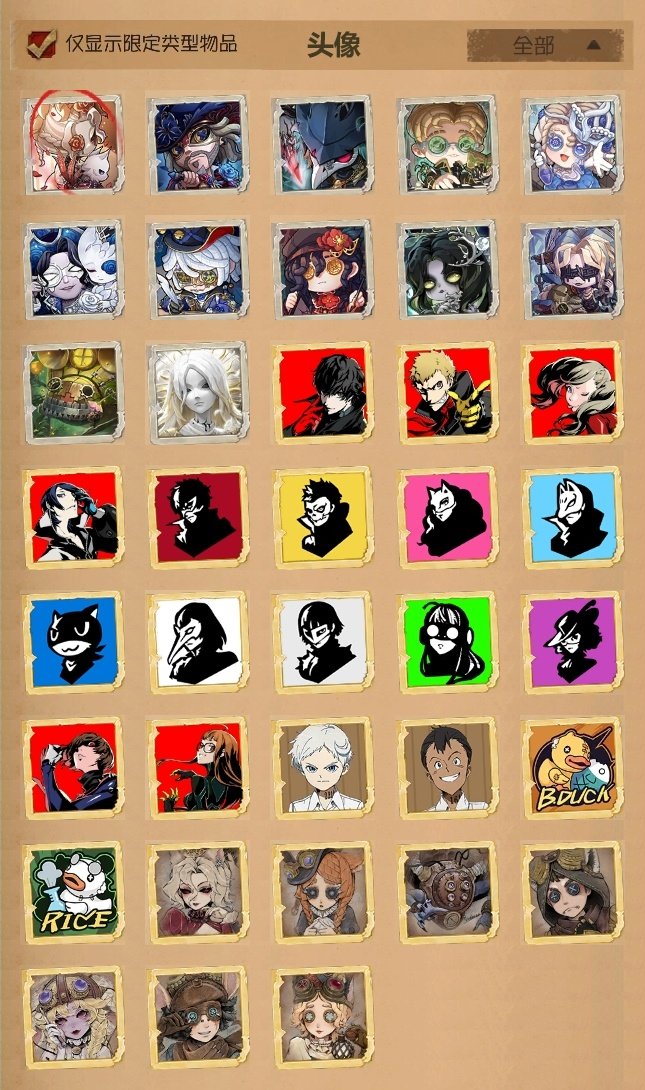Image resolution: width=645 pixels, height=1090 pixels.
Task: Select the girl with glasses on red
Action: [x=197, y=767]
